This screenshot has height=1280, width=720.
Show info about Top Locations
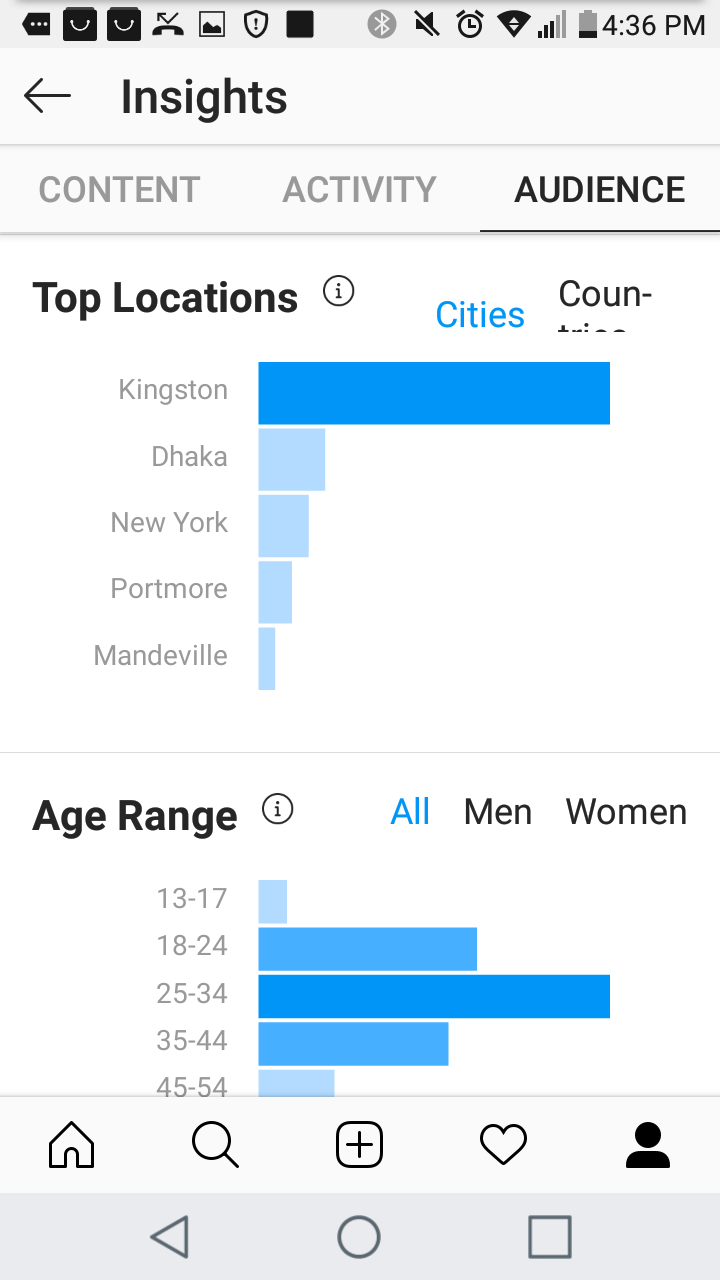(339, 292)
